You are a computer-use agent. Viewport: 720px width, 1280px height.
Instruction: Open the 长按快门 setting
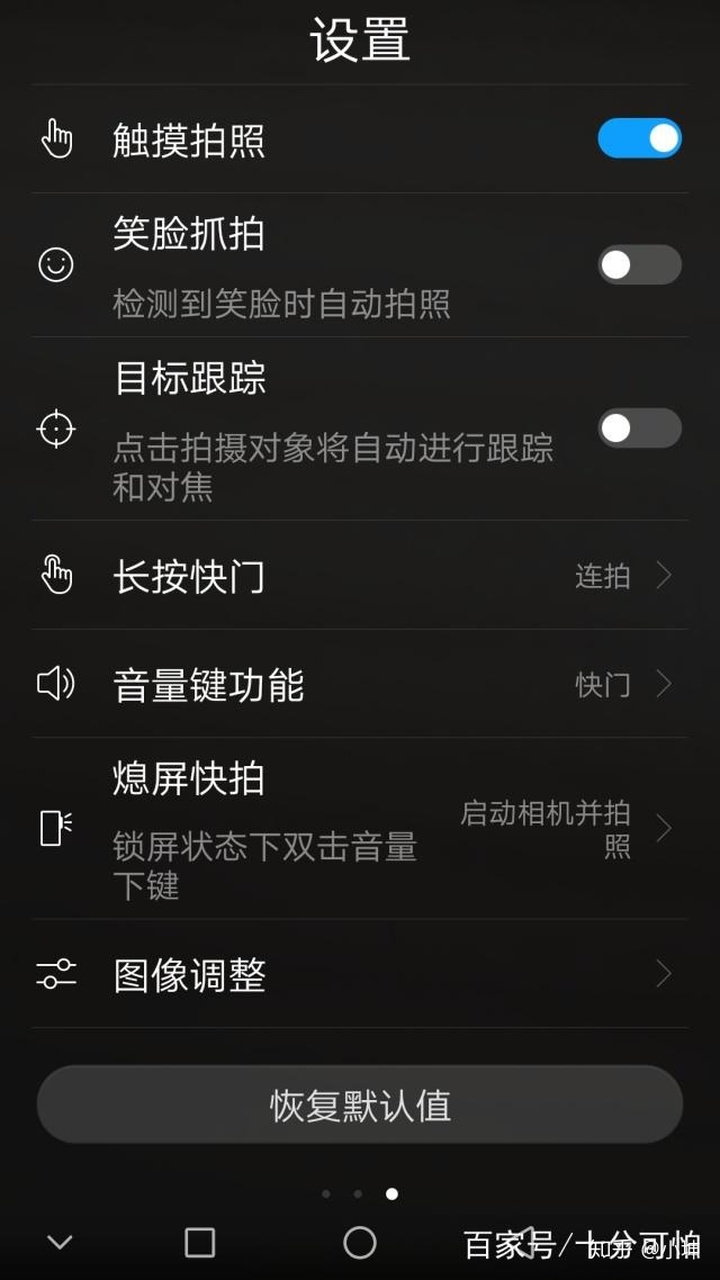tap(360, 575)
